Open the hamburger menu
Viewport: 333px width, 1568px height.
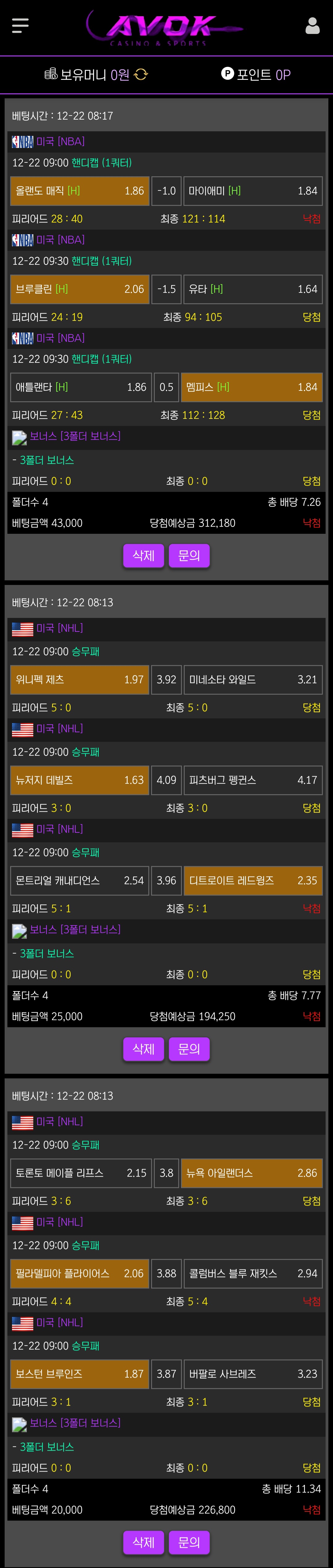pyautogui.click(x=20, y=26)
